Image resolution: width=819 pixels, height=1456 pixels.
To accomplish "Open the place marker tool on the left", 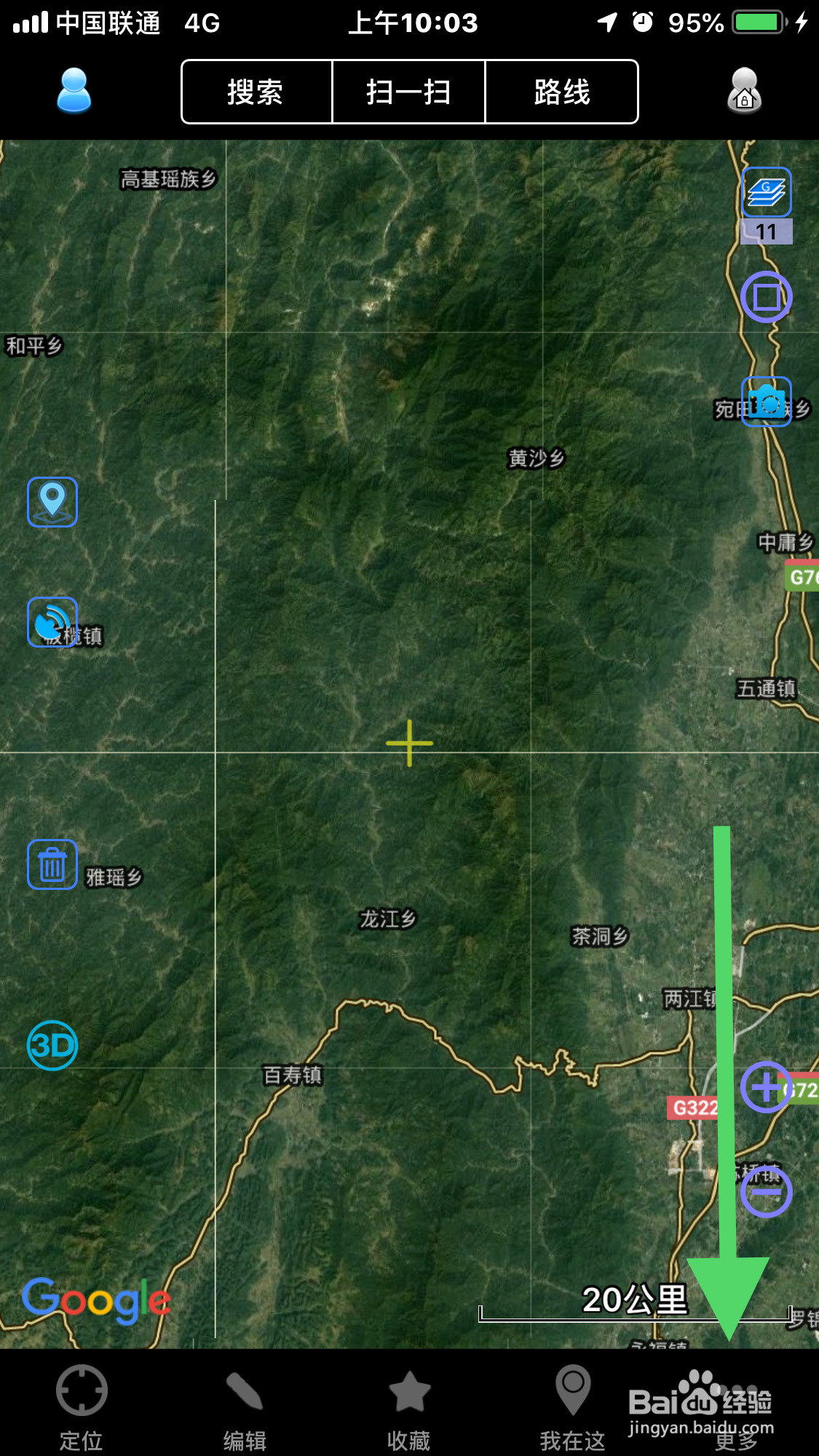I will (52, 501).
